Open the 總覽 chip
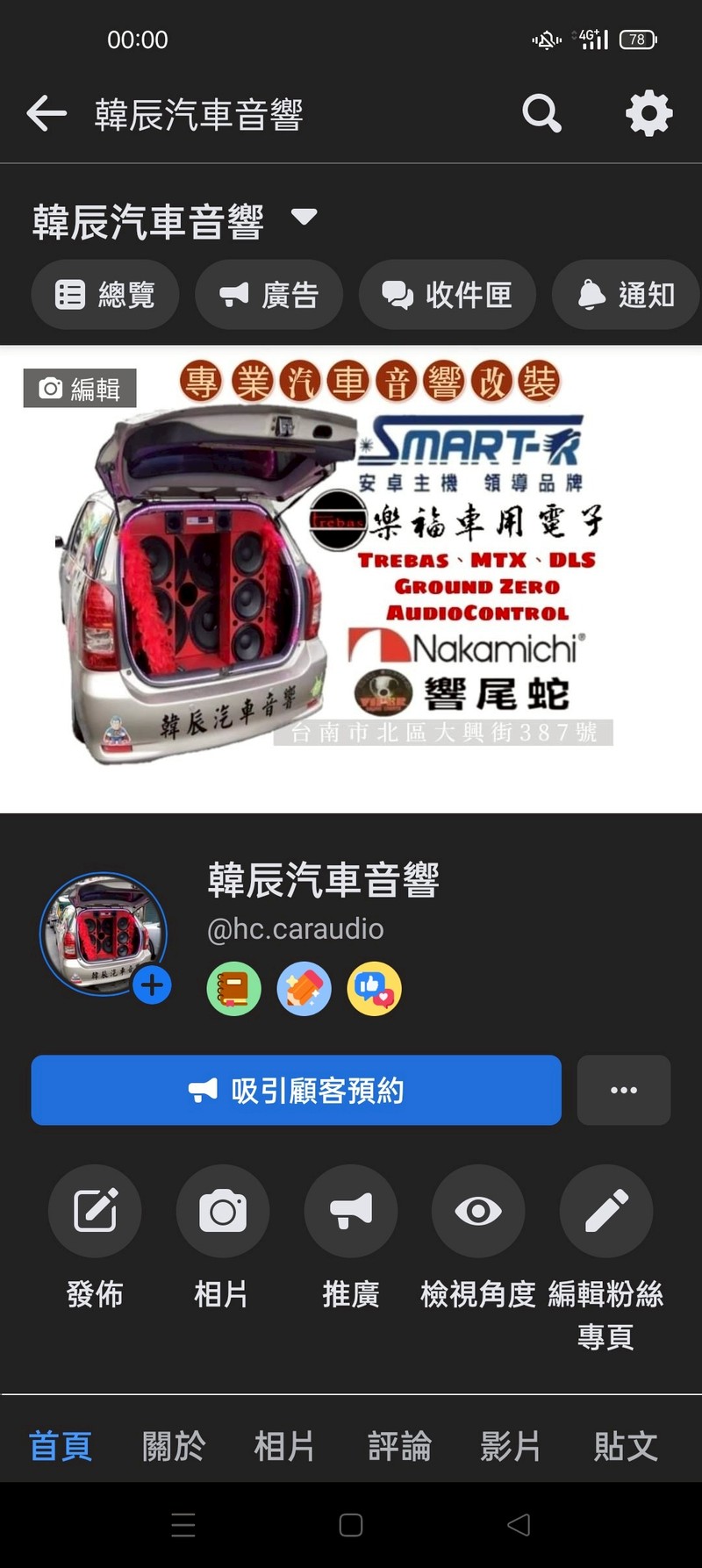 click(105, 295)
